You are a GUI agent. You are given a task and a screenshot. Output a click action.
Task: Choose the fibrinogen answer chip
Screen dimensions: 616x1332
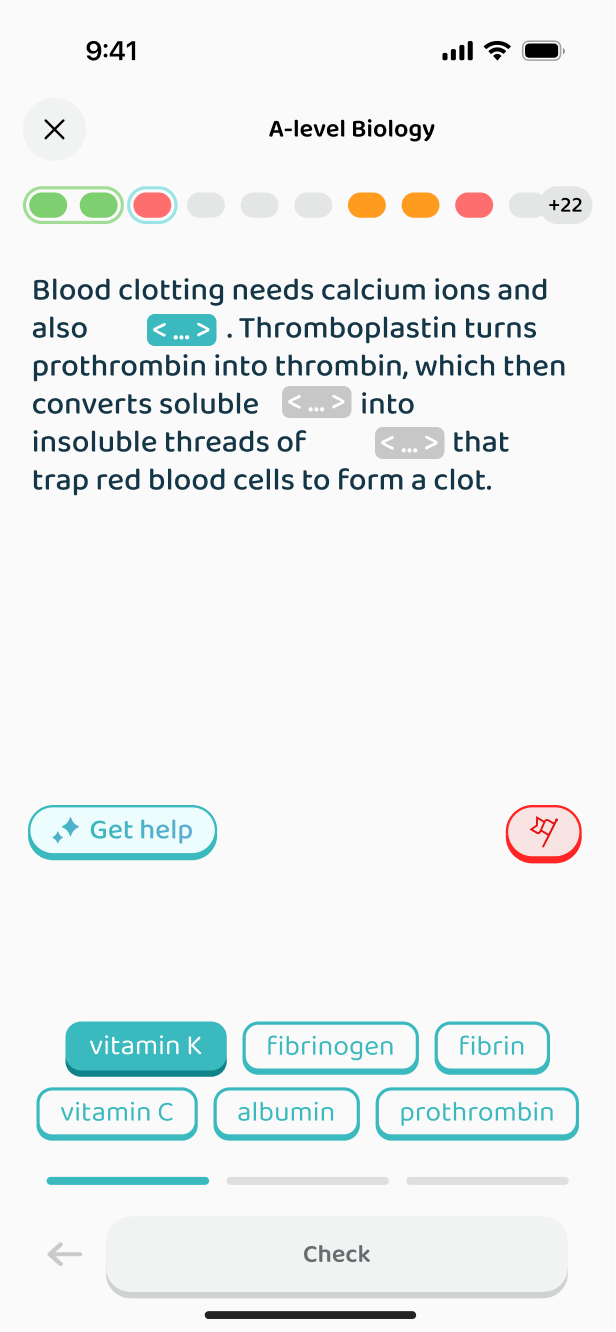click(330, 1048)
